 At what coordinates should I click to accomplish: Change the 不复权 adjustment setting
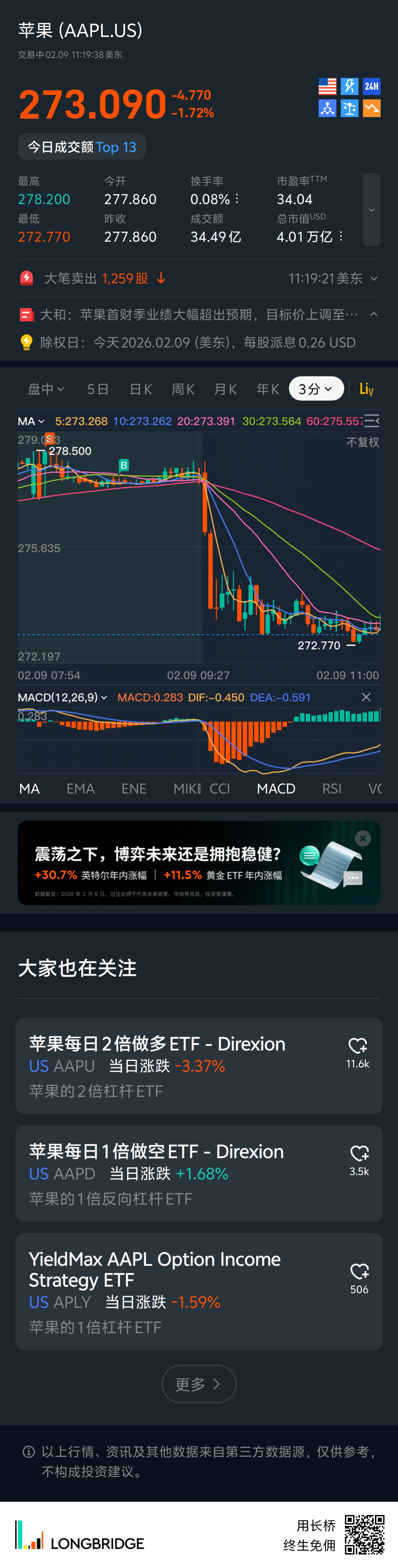point(362,443)
